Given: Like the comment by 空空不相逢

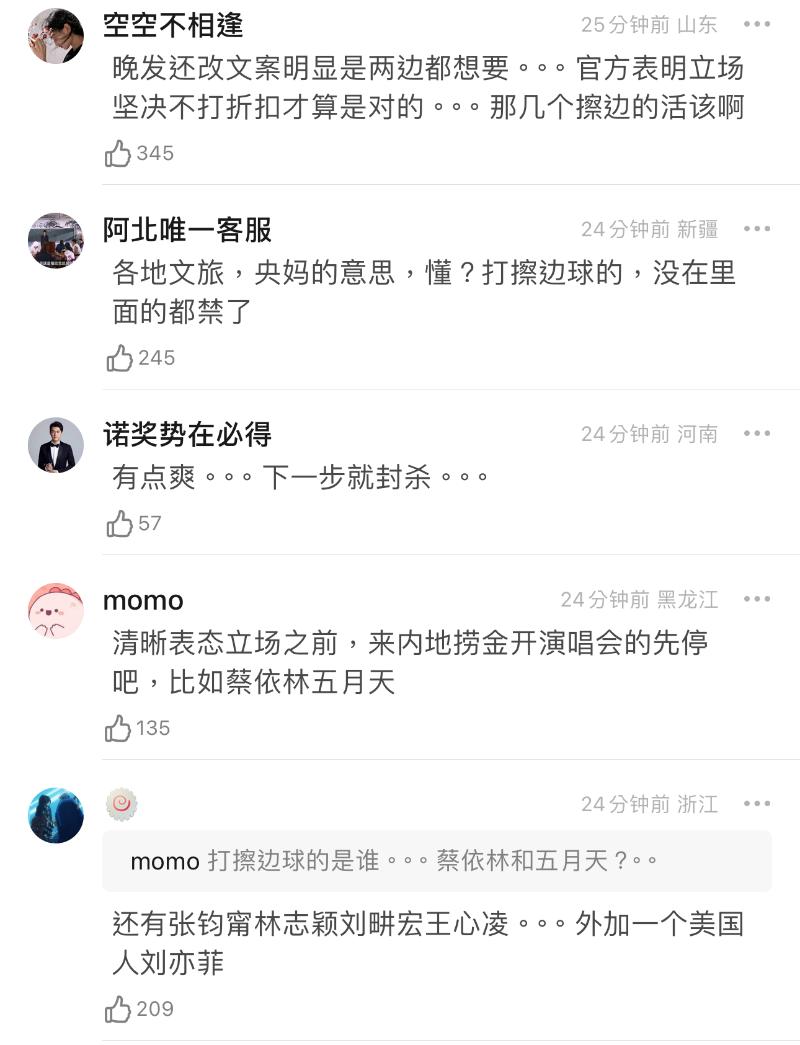Looking at the screenshot, I should click(120, 153).
